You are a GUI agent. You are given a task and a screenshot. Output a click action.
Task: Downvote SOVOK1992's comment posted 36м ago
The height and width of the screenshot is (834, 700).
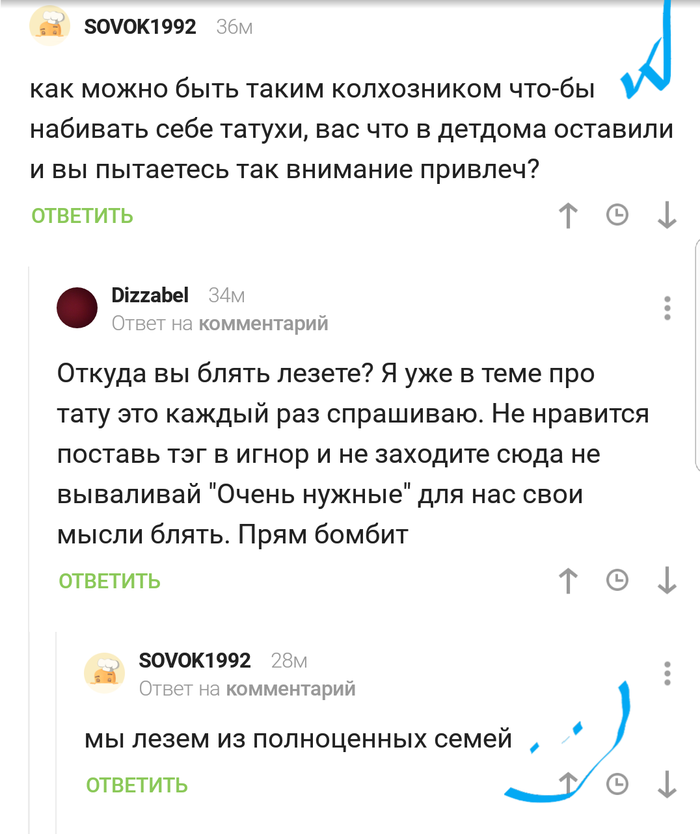(x=667, y=215)
